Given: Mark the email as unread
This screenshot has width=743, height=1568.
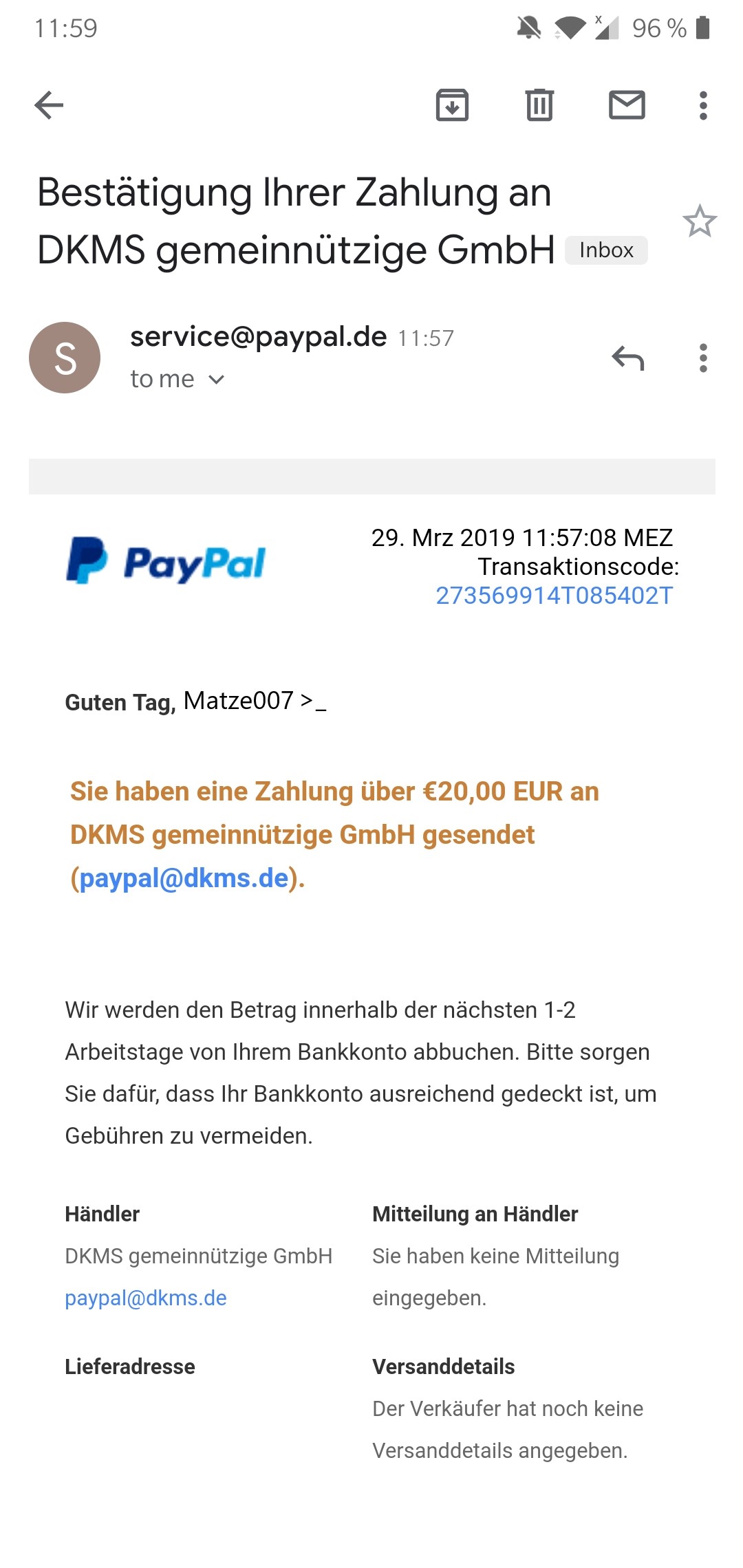Looking at the screenshot, I should (627, 105).
